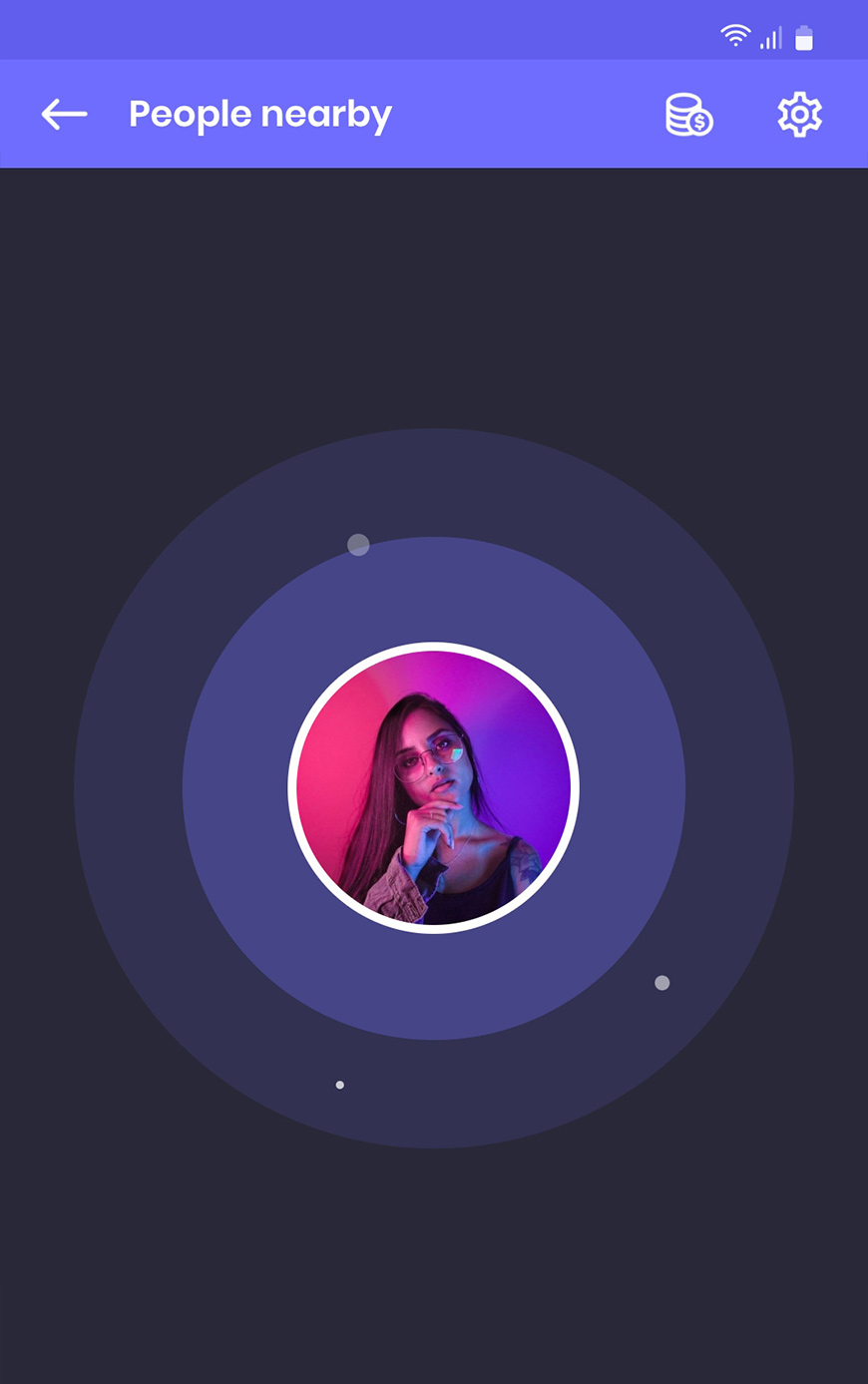Open coin purchases via the dollar-coins icon
Screen dimensions: 868x1384
(687, 113)
